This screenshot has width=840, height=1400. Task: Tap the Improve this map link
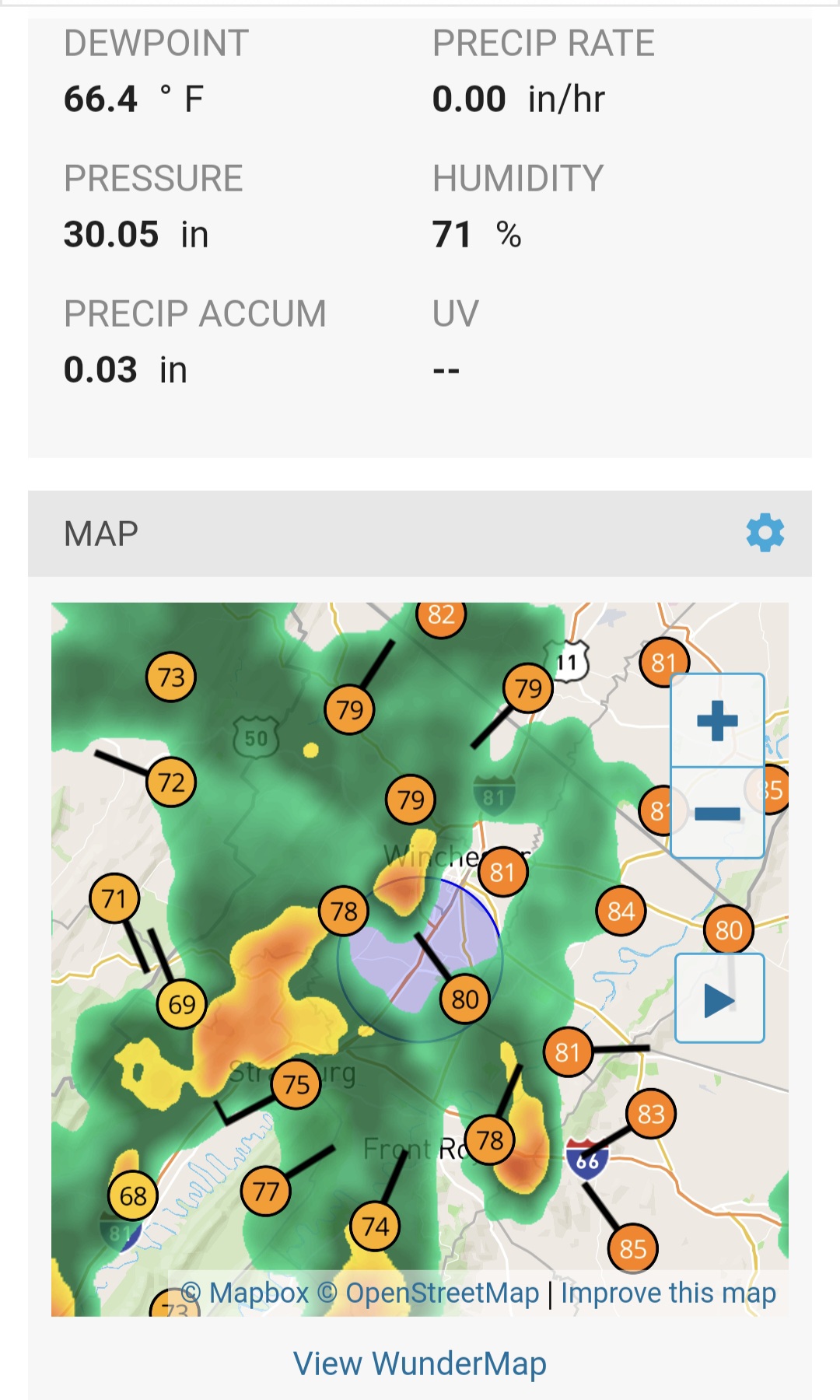(669, 1293)
